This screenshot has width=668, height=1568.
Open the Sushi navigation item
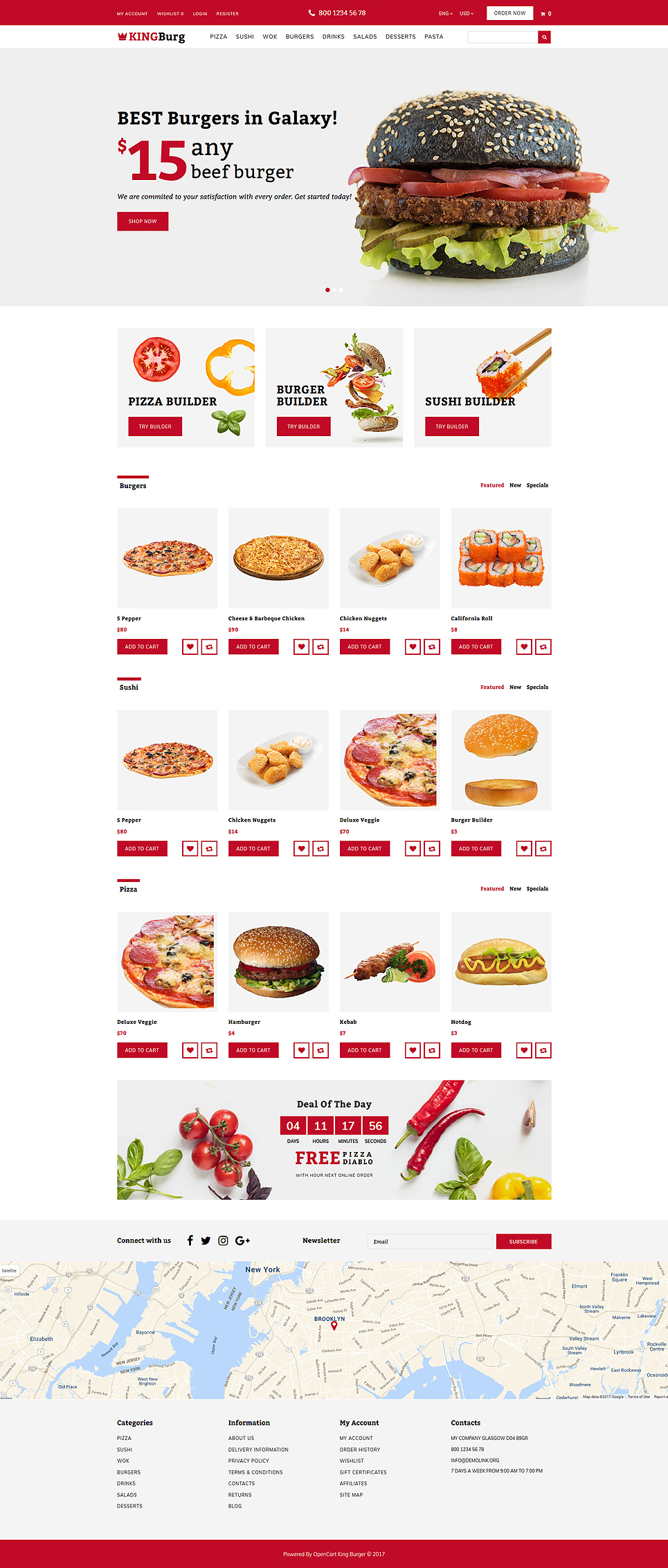pos(244,37)
